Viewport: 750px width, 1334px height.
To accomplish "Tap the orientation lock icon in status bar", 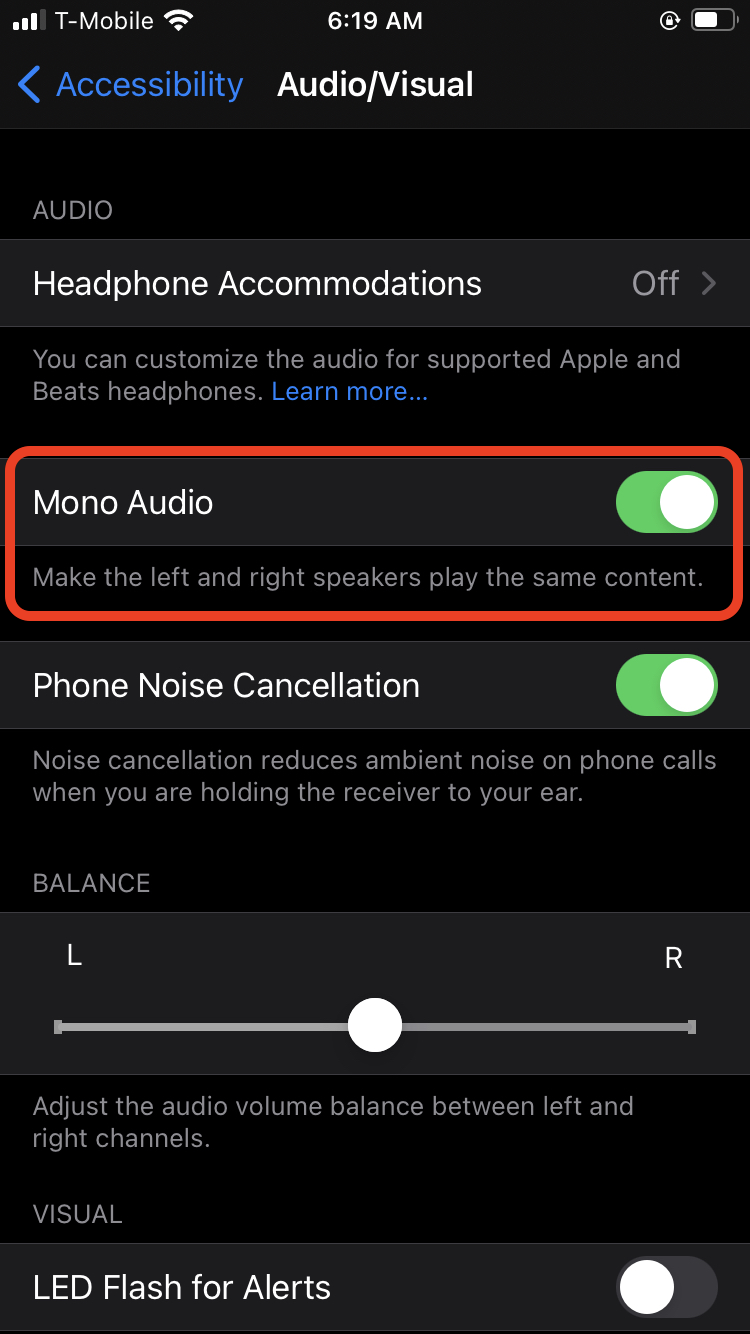I will tap(668, 20).
